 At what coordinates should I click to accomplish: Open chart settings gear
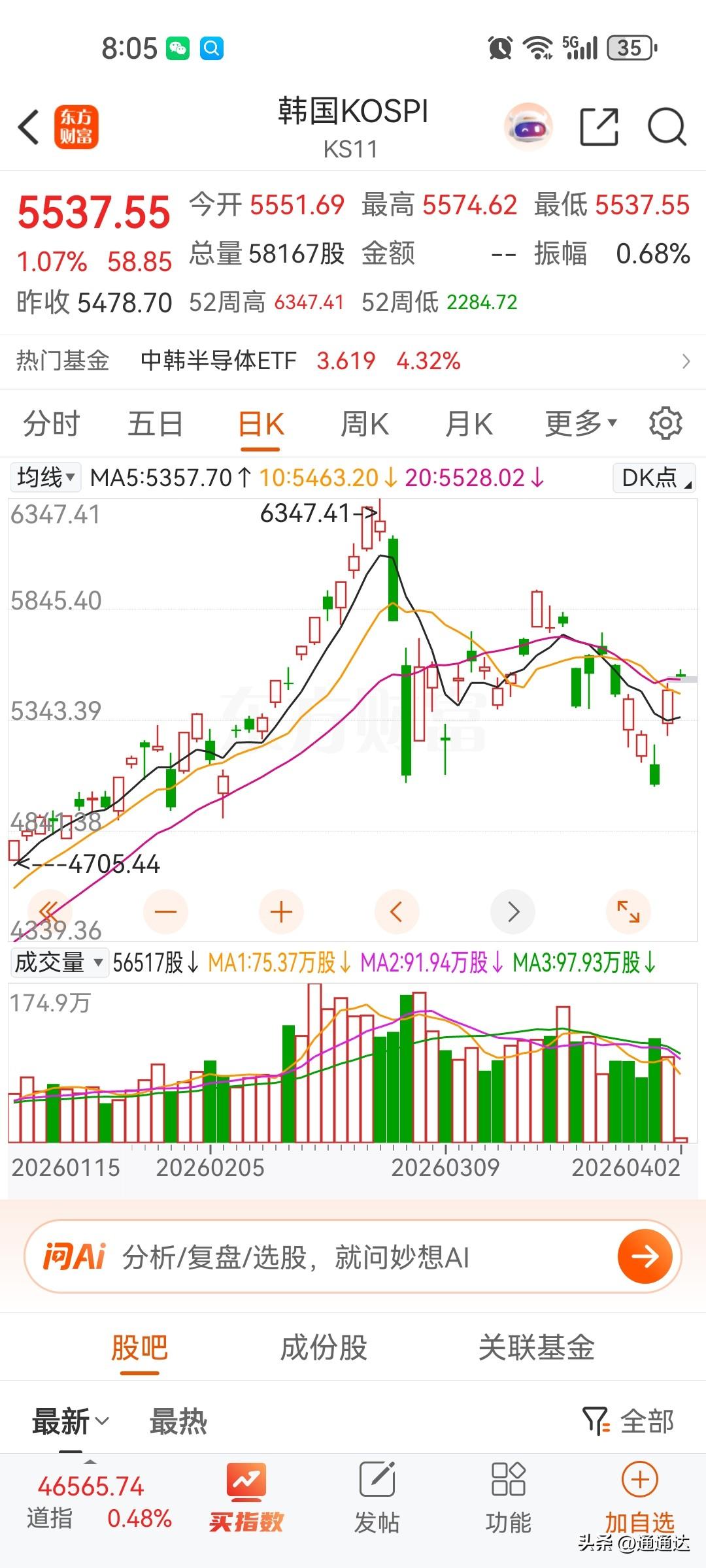click(x=665, y=424)
